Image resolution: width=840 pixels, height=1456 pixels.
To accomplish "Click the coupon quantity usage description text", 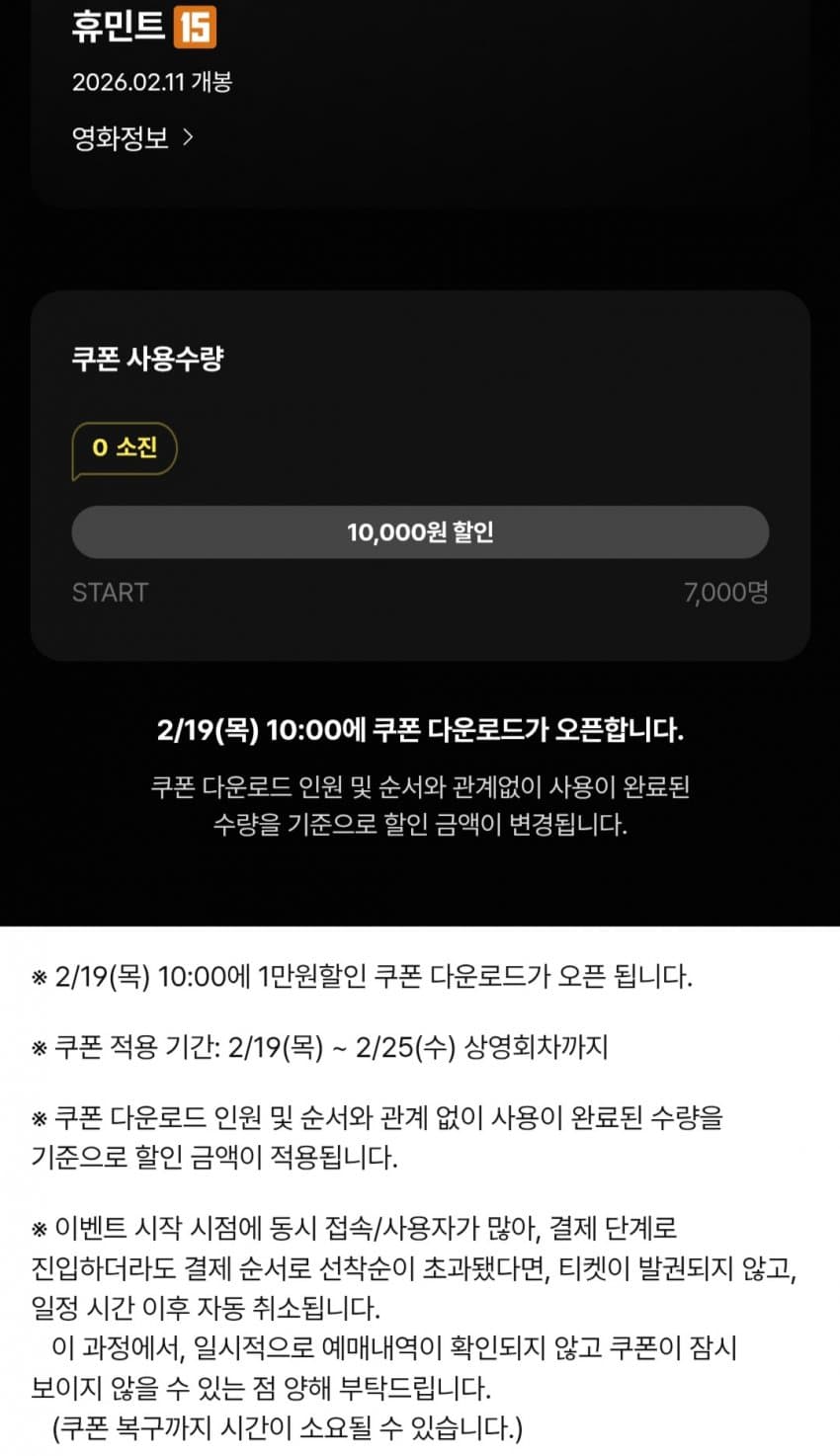I will pos(419,805).
